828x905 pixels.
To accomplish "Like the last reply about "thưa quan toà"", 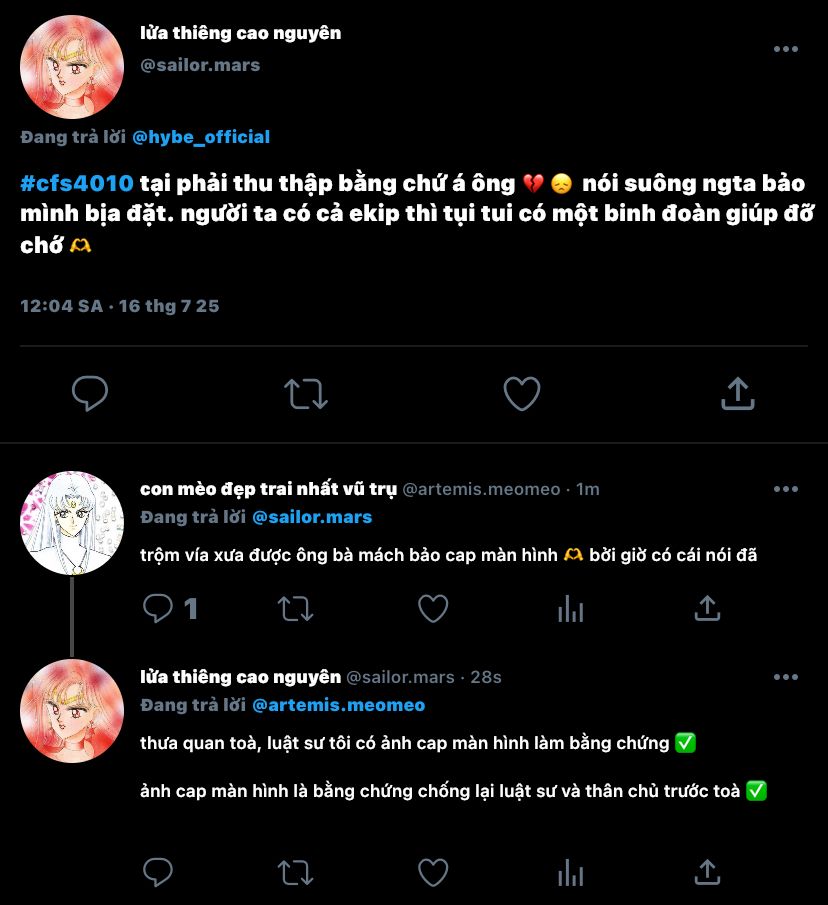I will point(432,872).
